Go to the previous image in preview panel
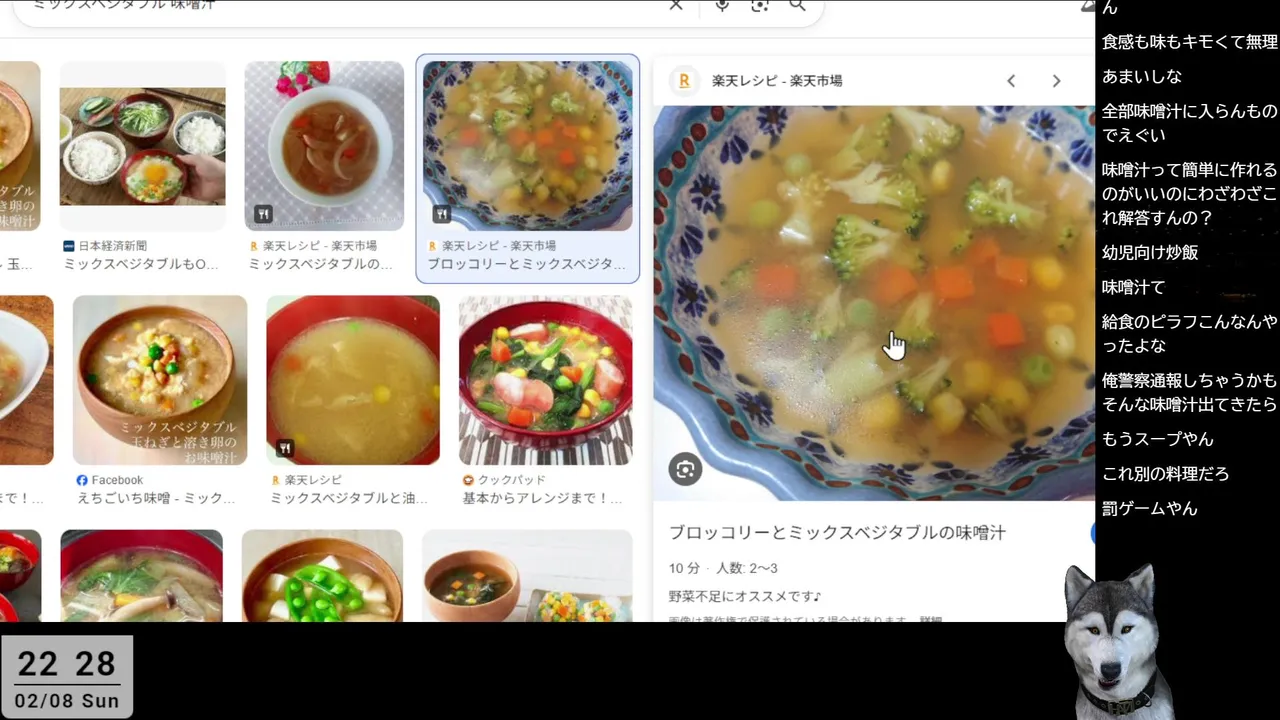Viewport: 1280px width, 720px height. point(1011,81)
